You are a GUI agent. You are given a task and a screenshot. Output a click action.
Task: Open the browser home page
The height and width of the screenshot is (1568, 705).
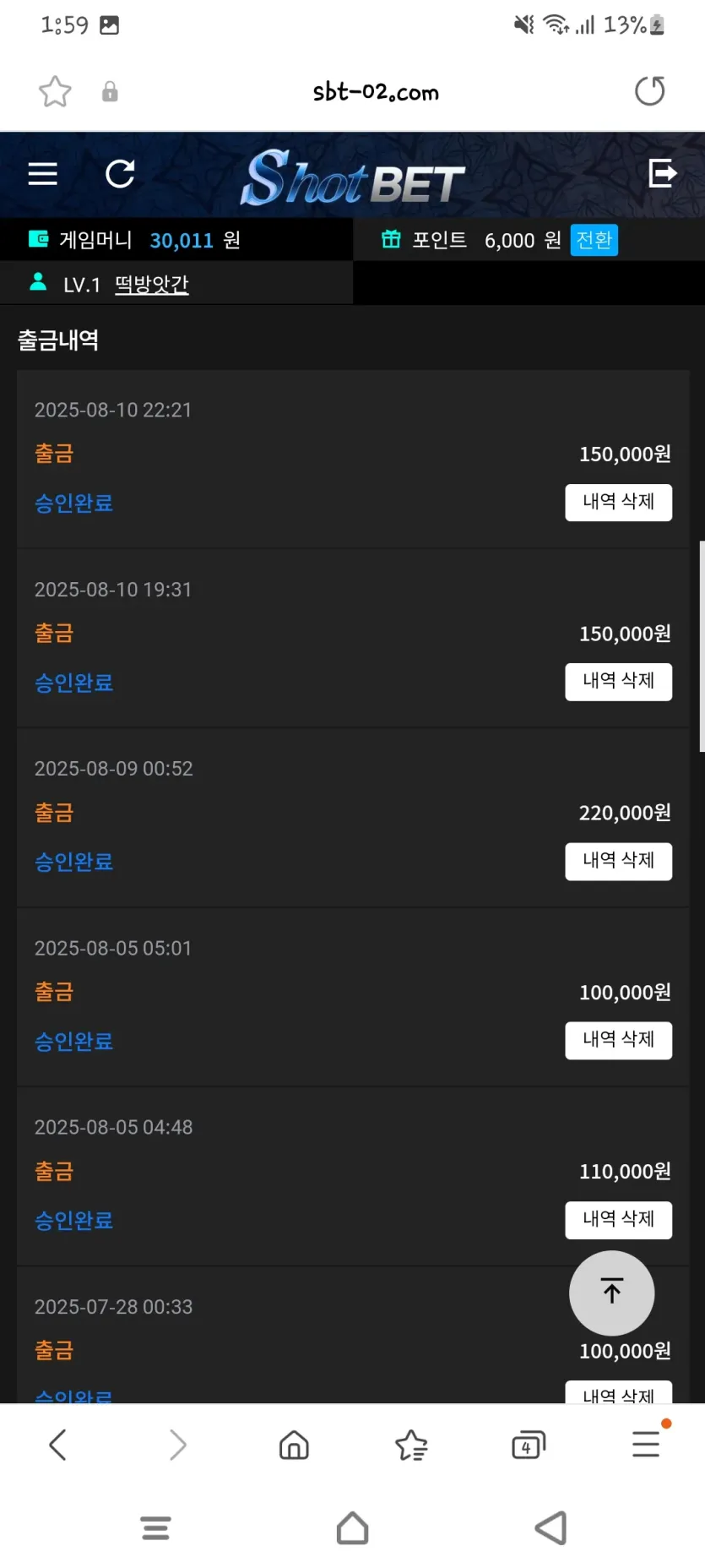(294, 1445)
